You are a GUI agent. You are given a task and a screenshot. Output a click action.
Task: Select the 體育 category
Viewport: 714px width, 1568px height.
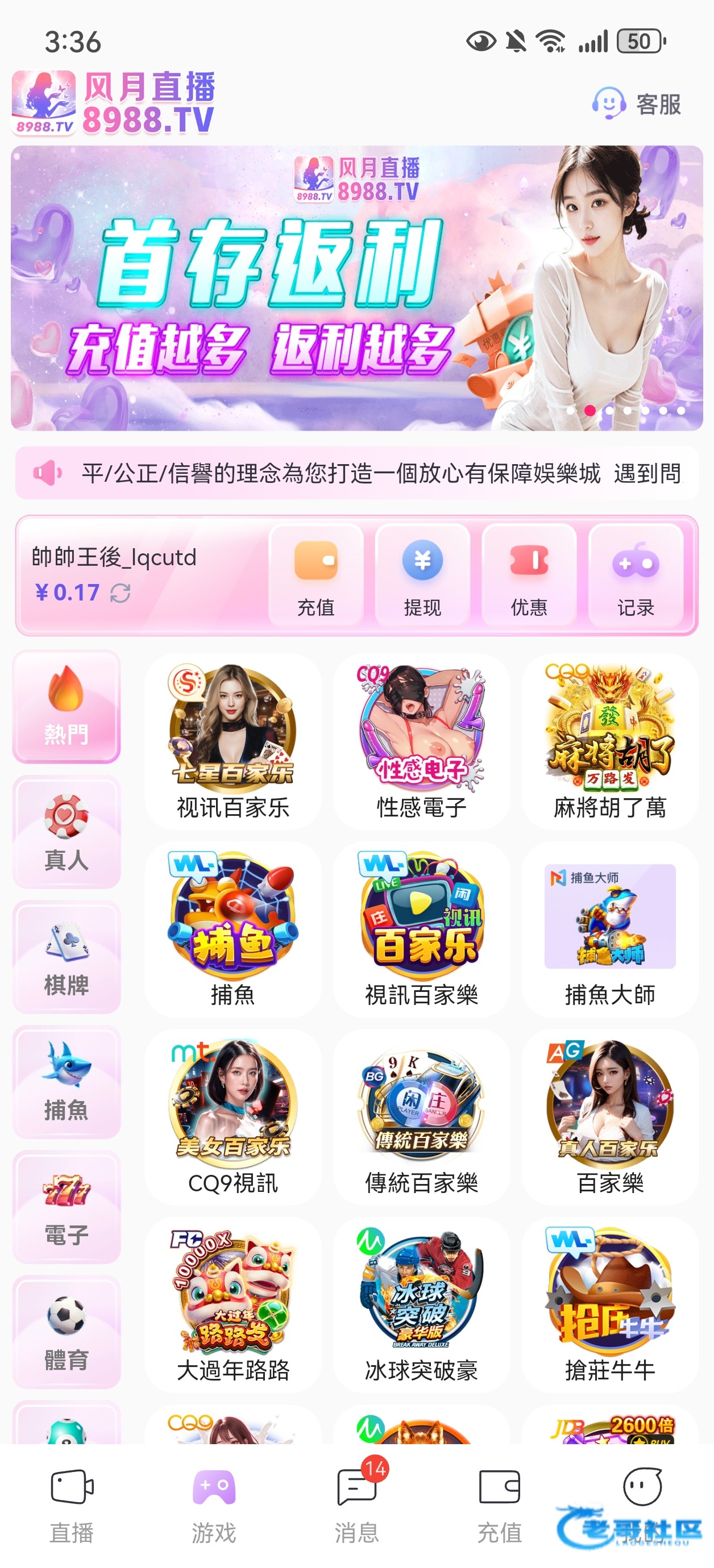pyautogui.click(x=67, y=1331)
